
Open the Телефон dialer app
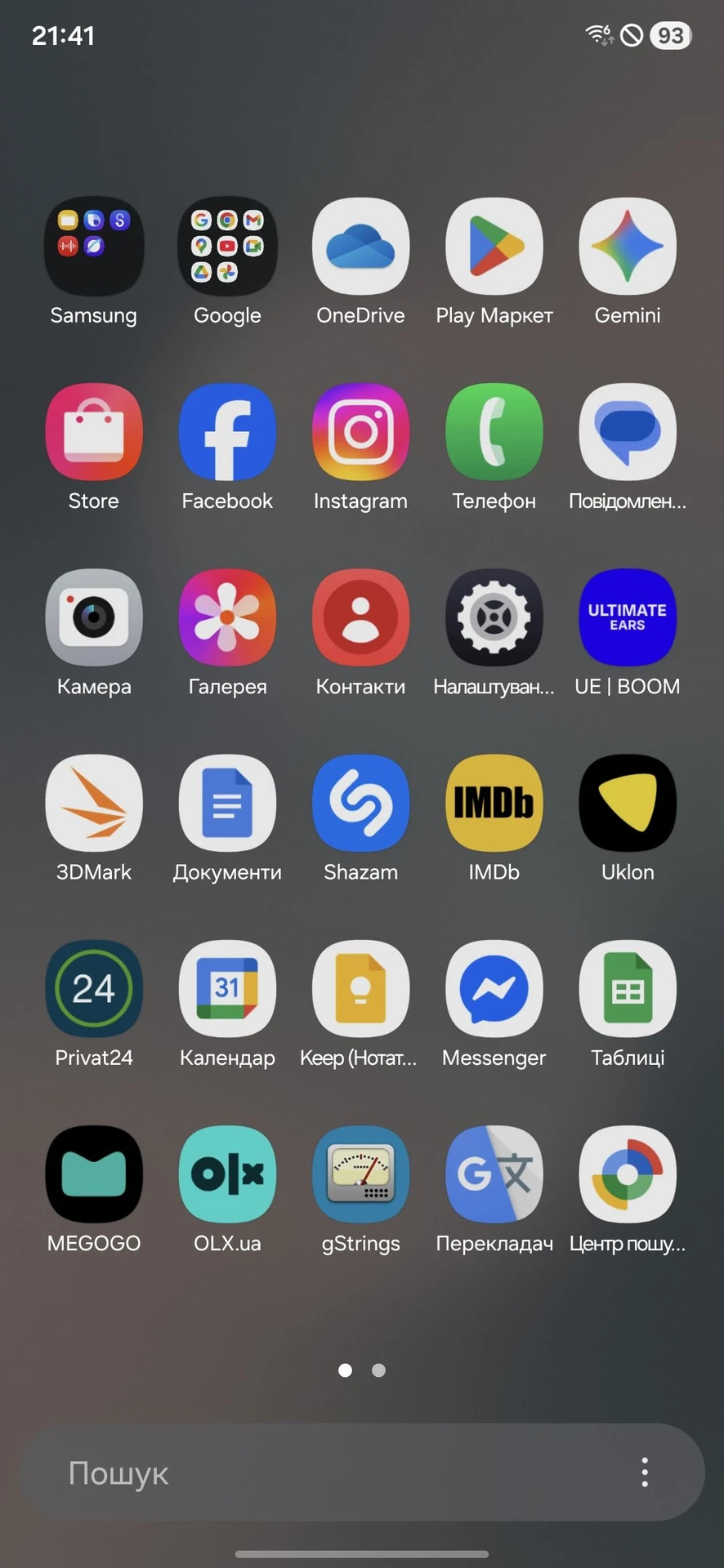click(494, 431)
